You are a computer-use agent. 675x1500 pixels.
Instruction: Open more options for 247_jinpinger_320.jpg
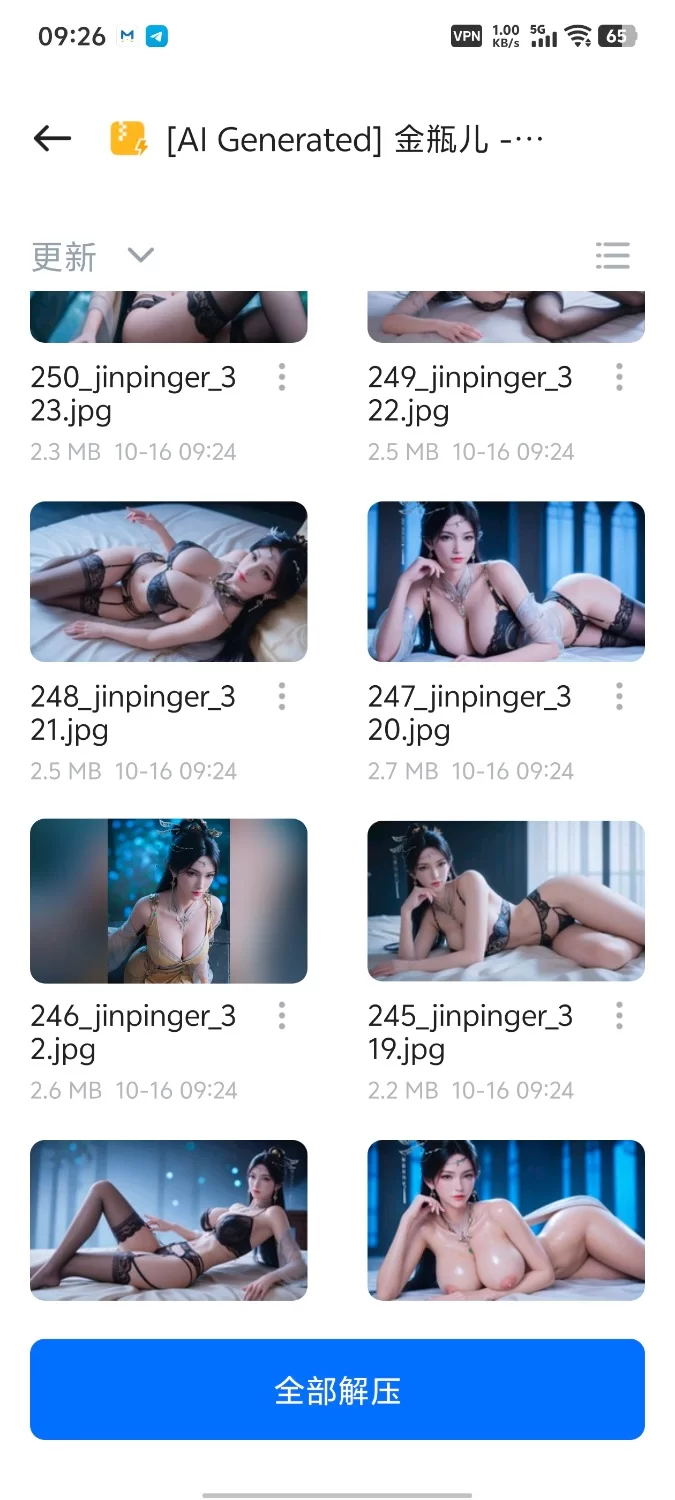[x=619, y=696]
